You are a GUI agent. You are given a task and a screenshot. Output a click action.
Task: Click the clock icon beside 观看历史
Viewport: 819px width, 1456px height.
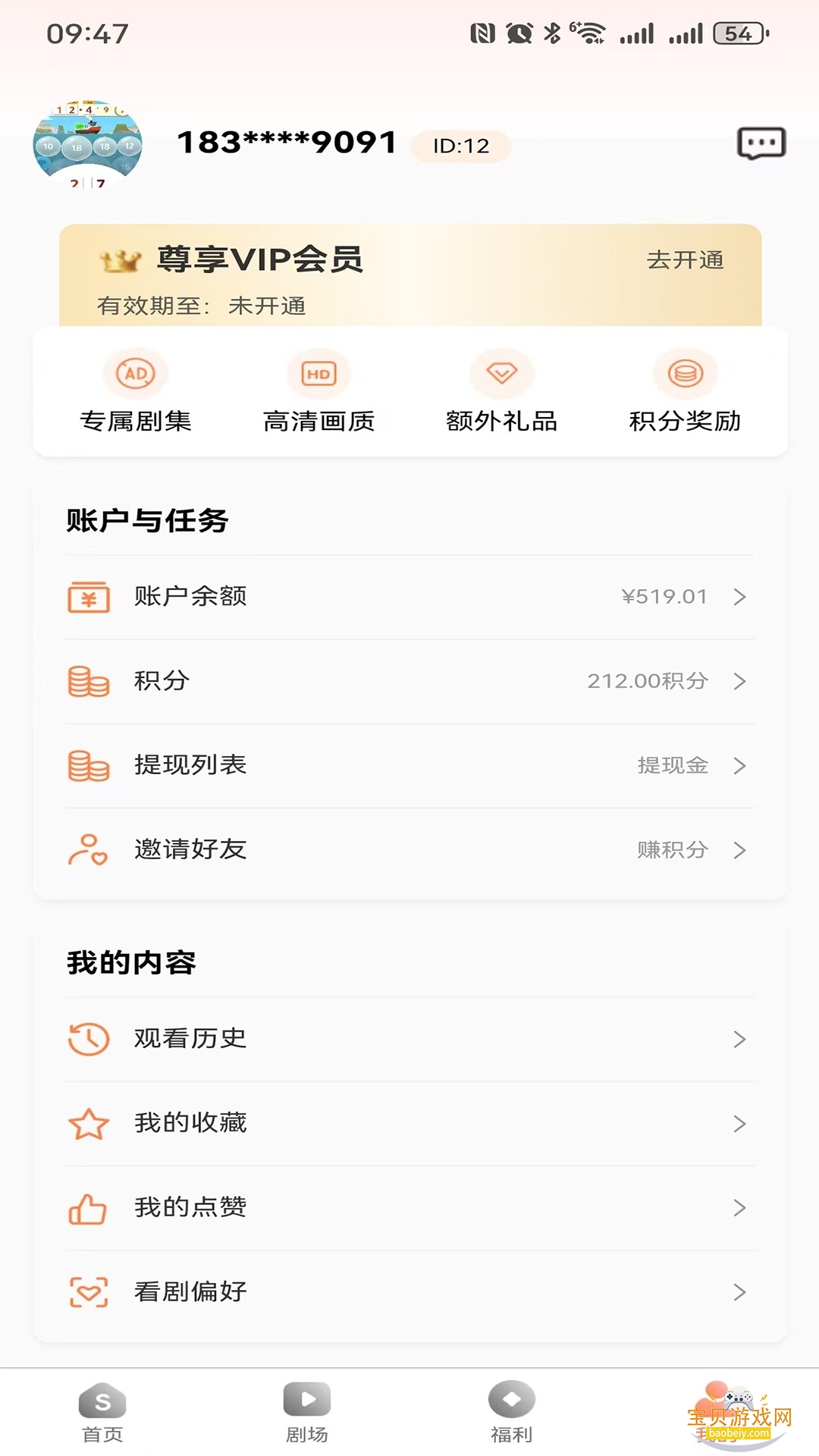pos(89,1038)
